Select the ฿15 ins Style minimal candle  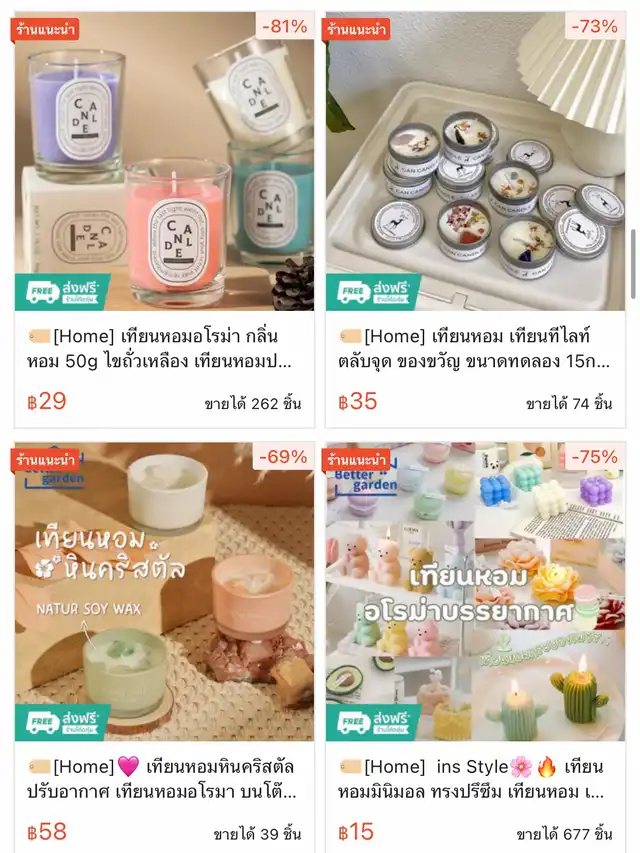coord(475,592)
